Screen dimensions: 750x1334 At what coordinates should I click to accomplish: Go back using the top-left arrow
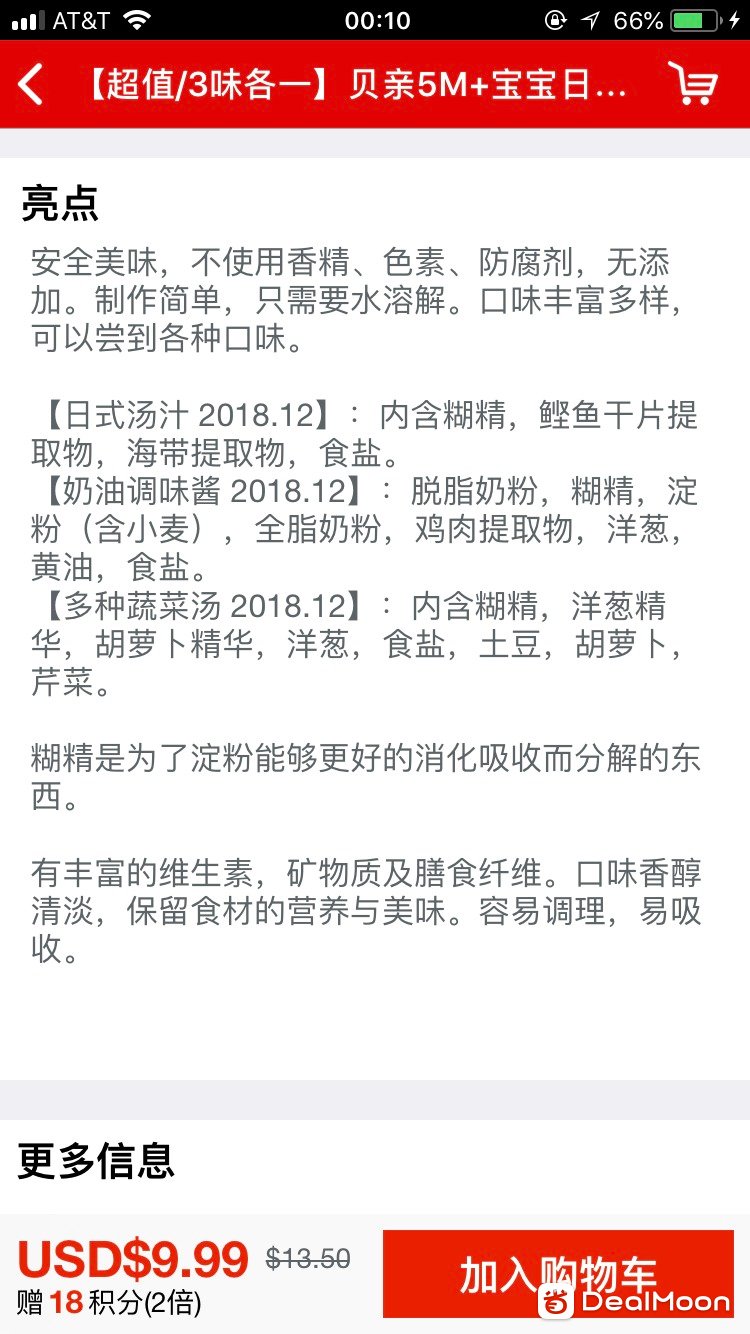point(31,84)
